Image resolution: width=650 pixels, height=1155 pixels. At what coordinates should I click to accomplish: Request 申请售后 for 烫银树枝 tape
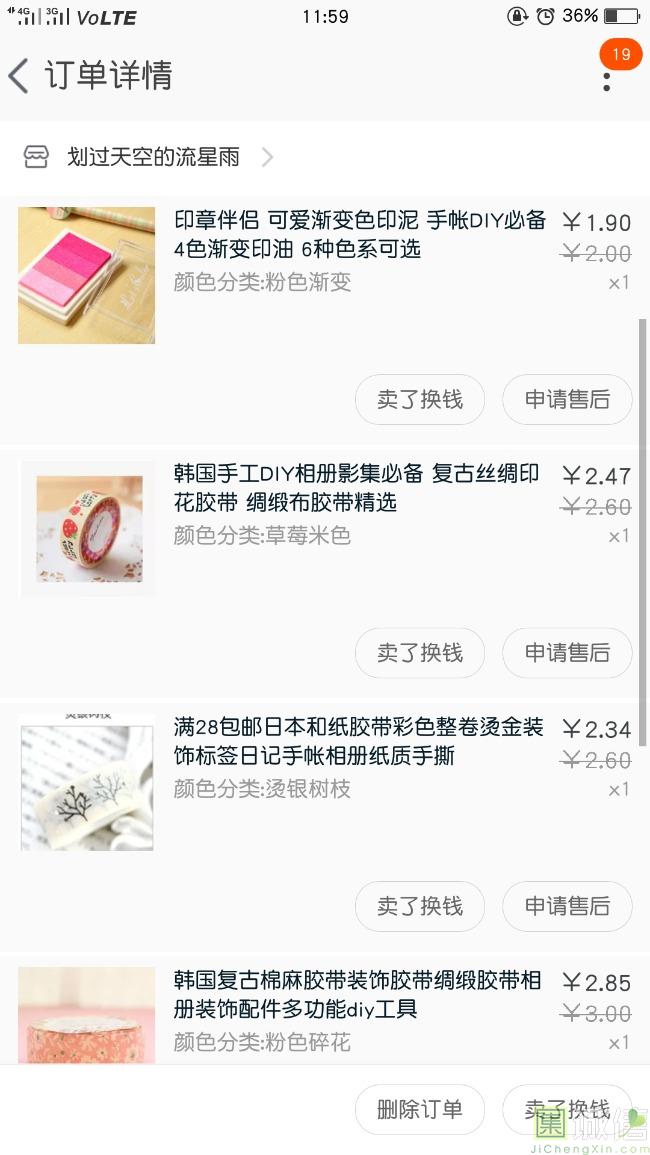coord(567,906)
